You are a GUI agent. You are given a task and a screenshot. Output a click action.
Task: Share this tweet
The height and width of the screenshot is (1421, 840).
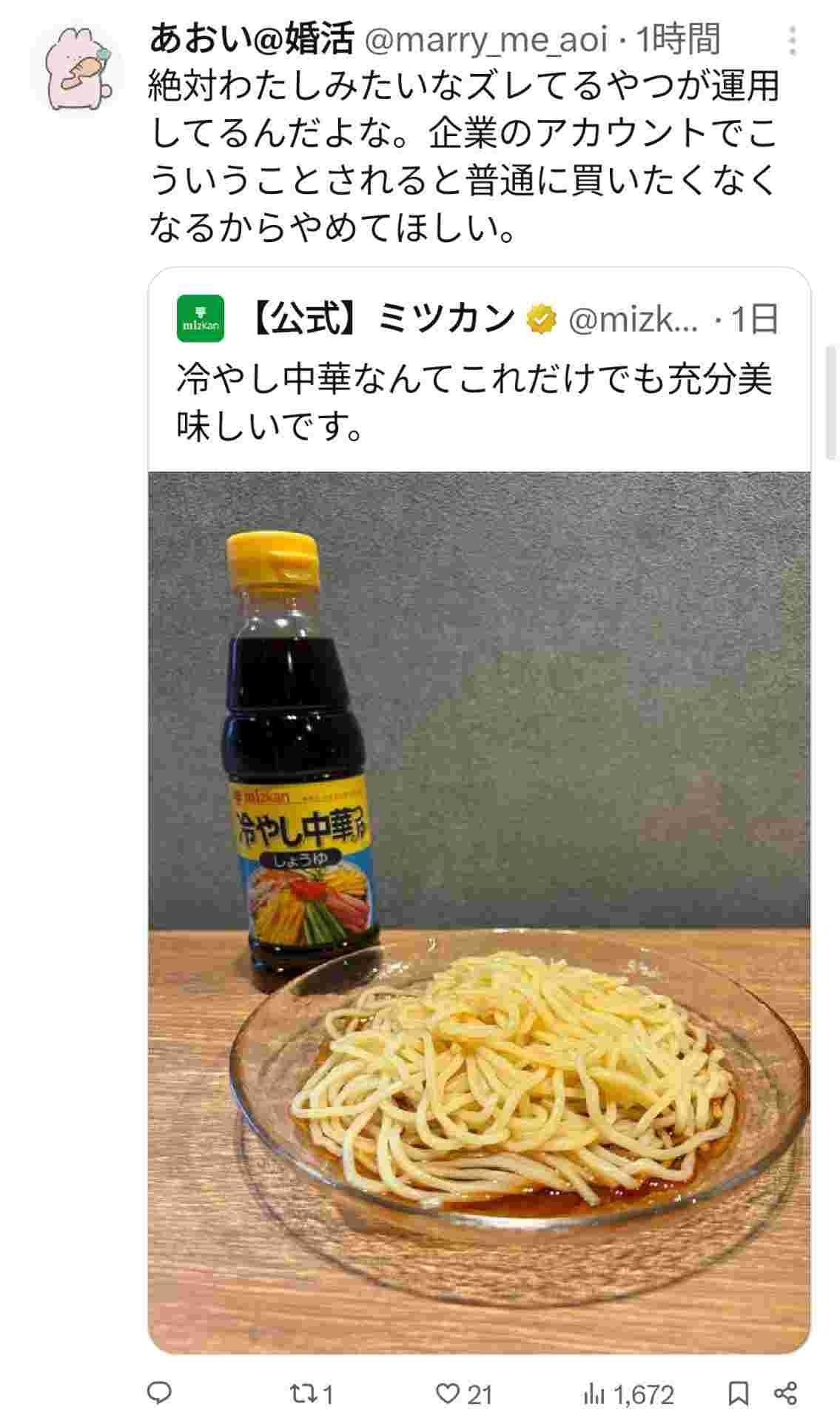click(785, 1394)
